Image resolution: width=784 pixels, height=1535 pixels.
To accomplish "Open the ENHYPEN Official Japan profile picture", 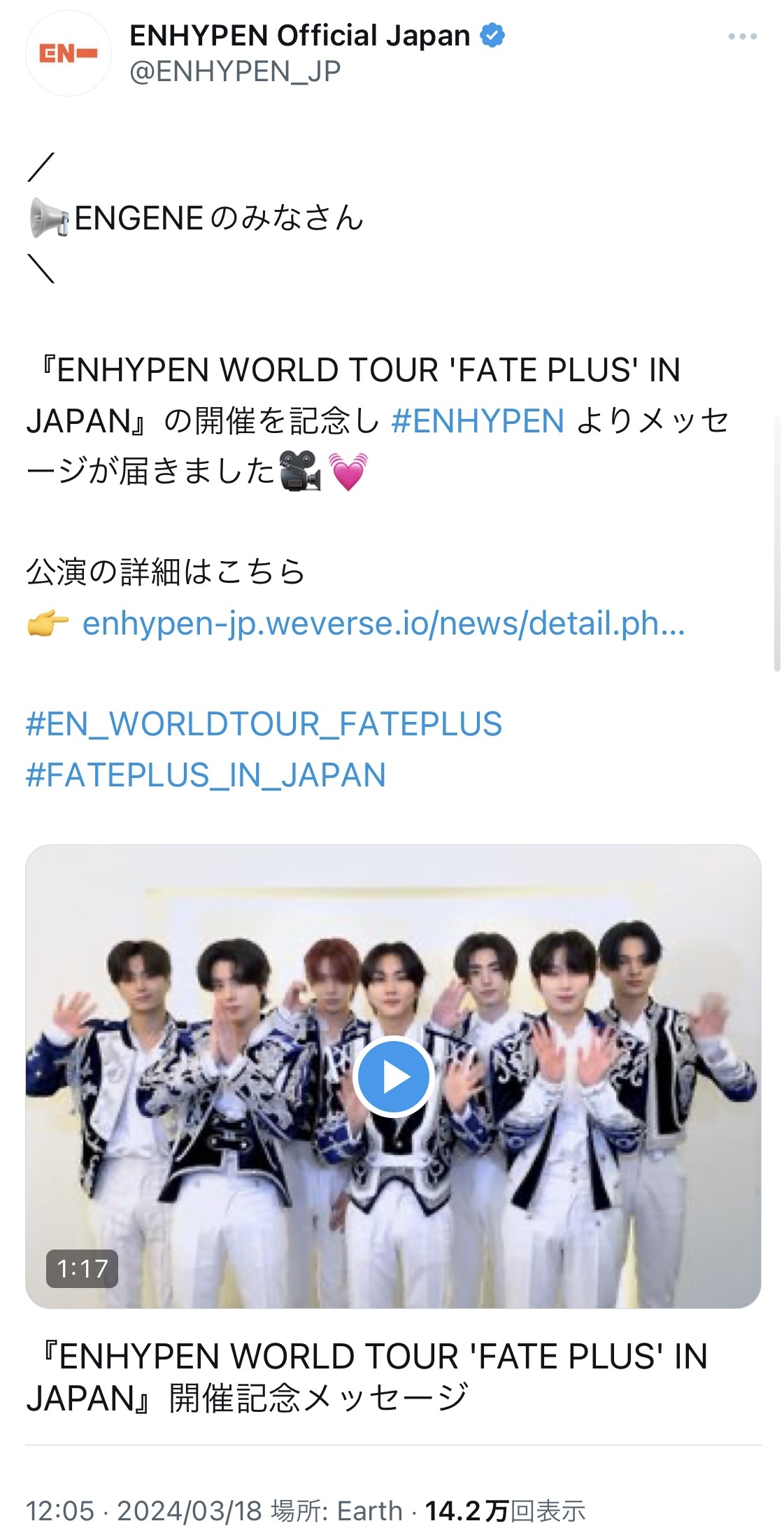I will click(x=68, y=53).
